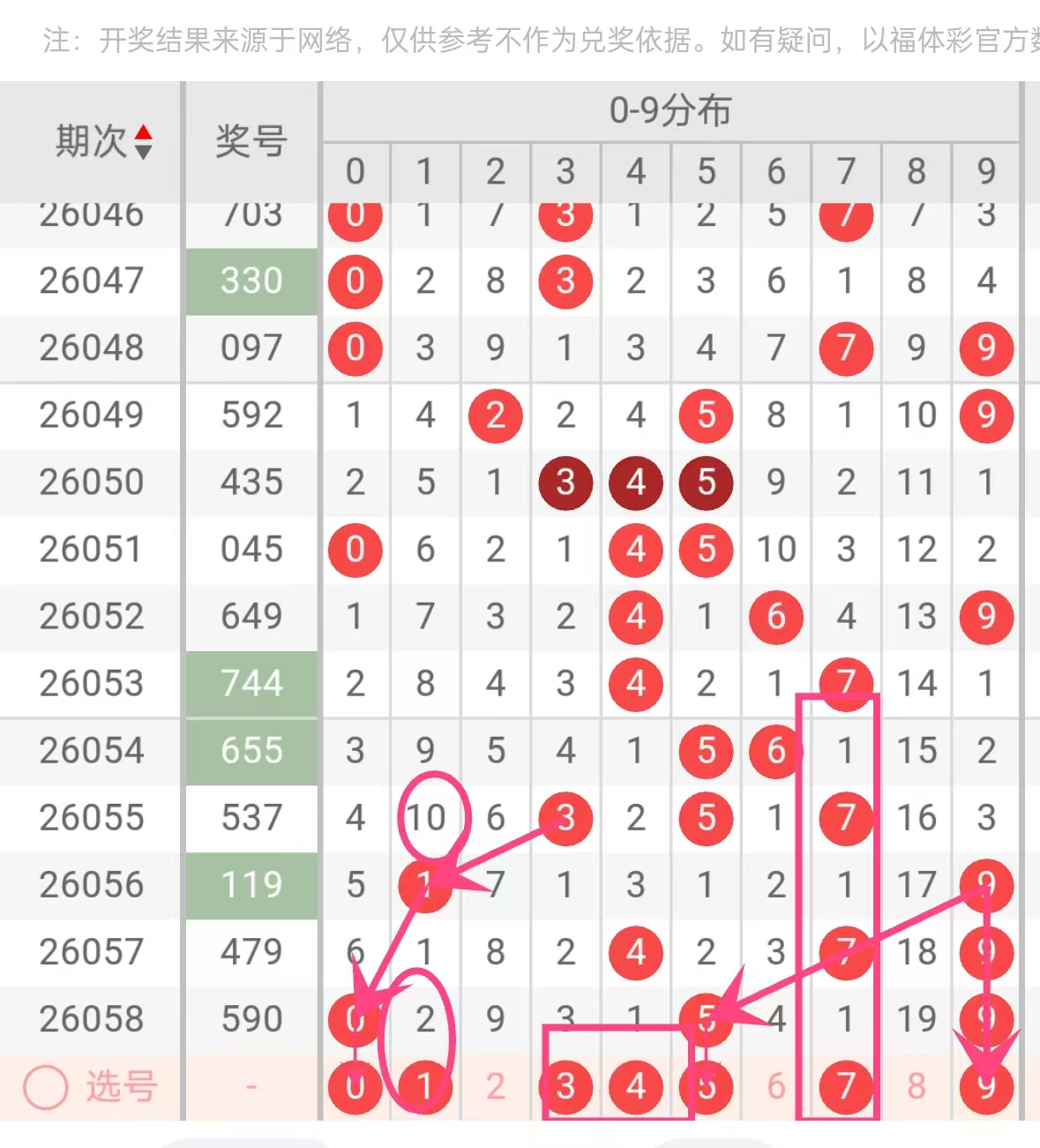
Task: Select the 奖号 column header
Action: pos(251,141)
